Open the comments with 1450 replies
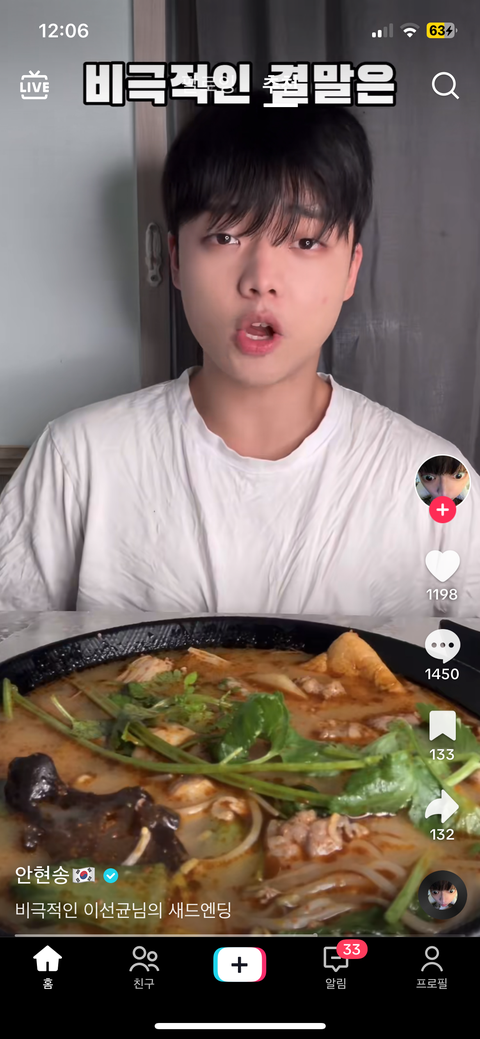This screenshot has height=1039, width=480. pyautogui.click(x=442, y=645)
